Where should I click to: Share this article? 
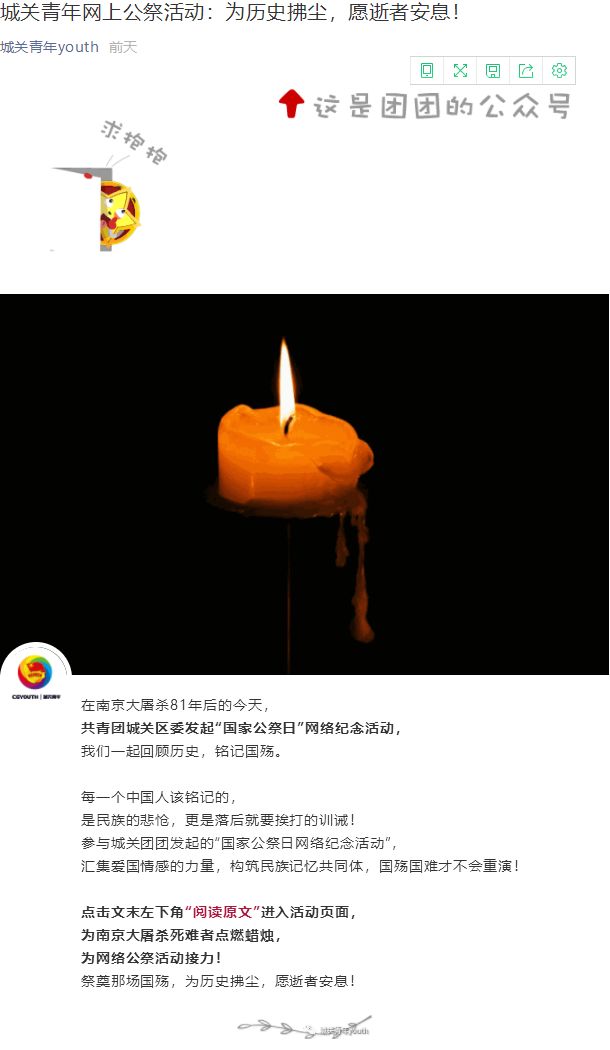(x=526, y=70)
